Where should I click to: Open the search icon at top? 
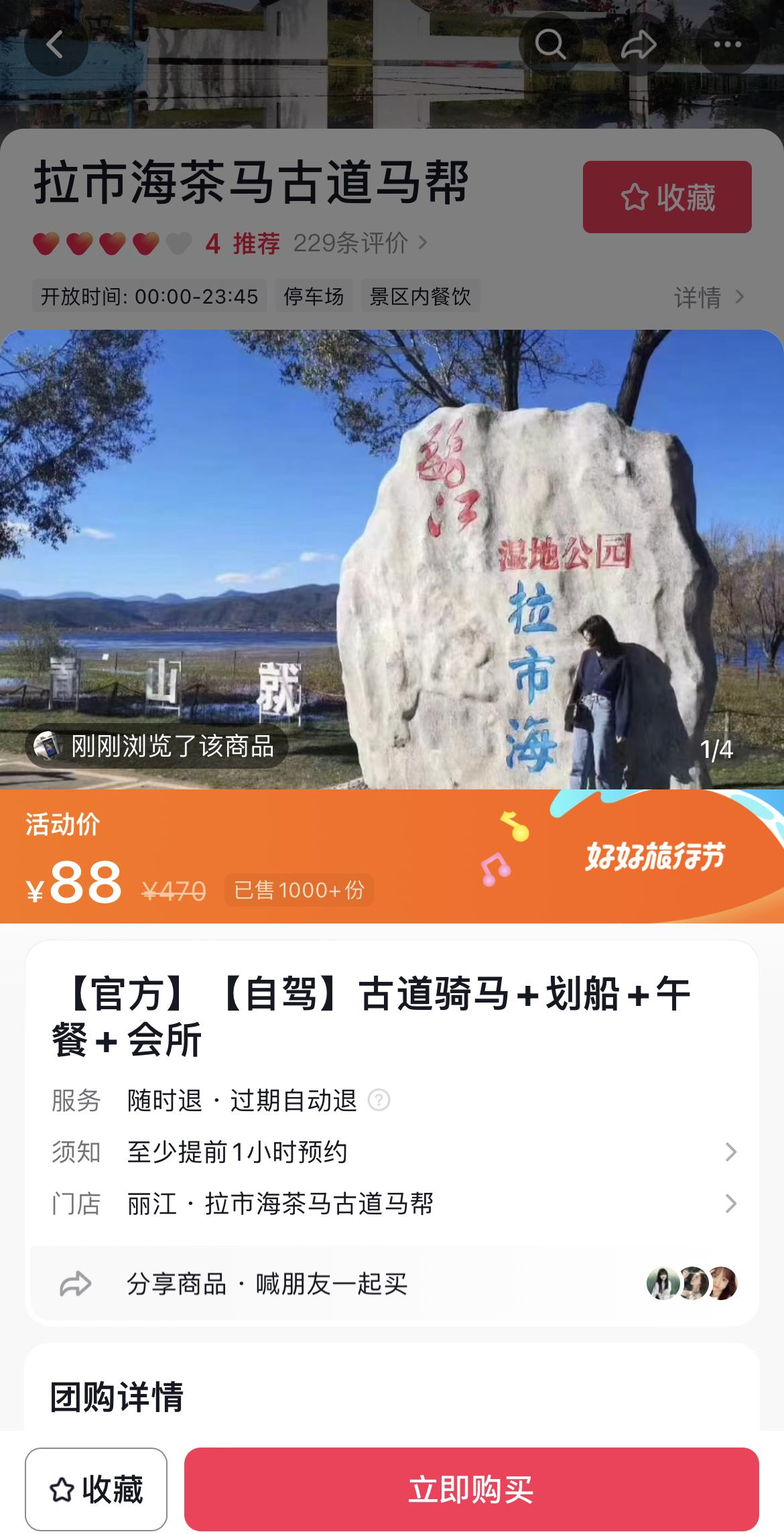pyautogui.click(x=550, y=45)
